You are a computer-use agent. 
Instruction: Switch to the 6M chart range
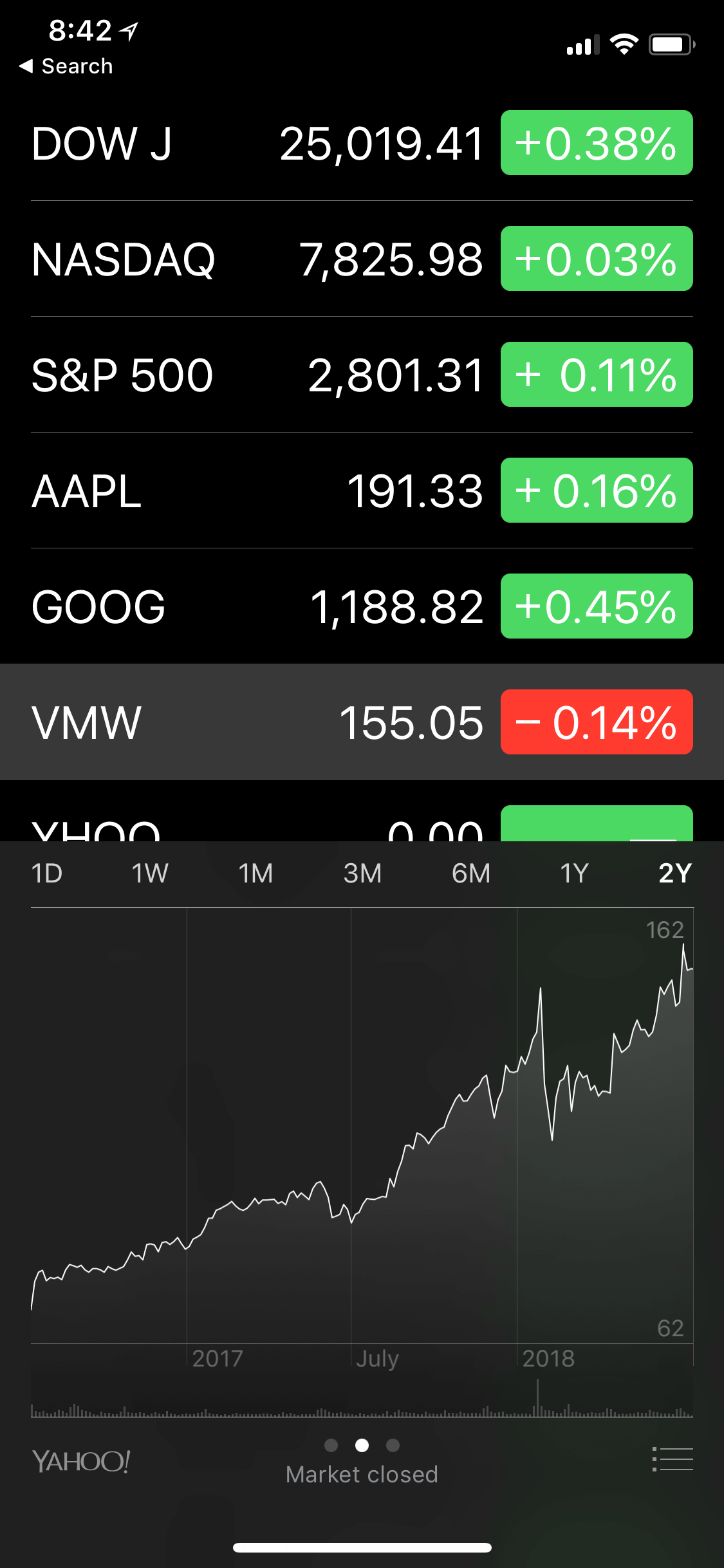469,873
